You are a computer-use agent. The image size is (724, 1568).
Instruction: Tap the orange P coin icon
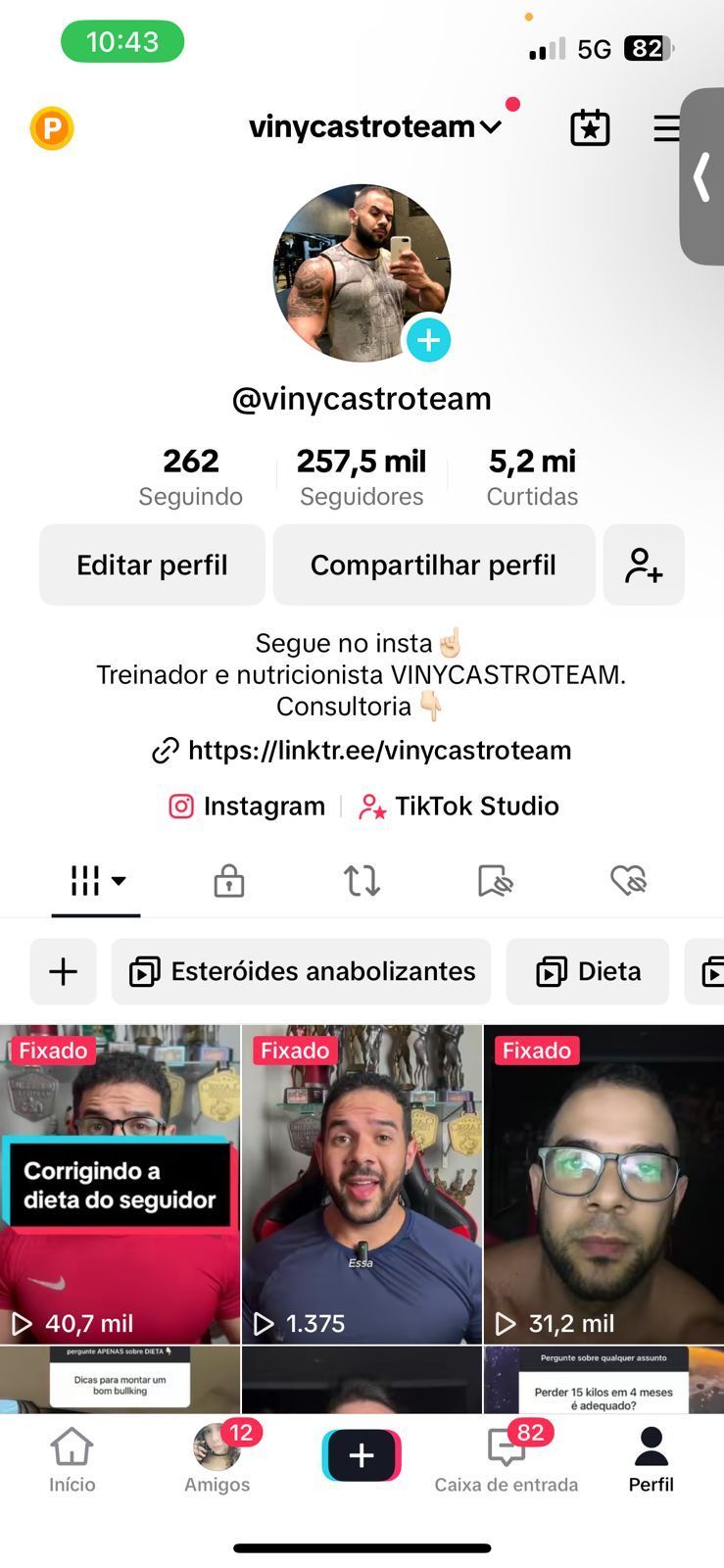pos(52,128)
